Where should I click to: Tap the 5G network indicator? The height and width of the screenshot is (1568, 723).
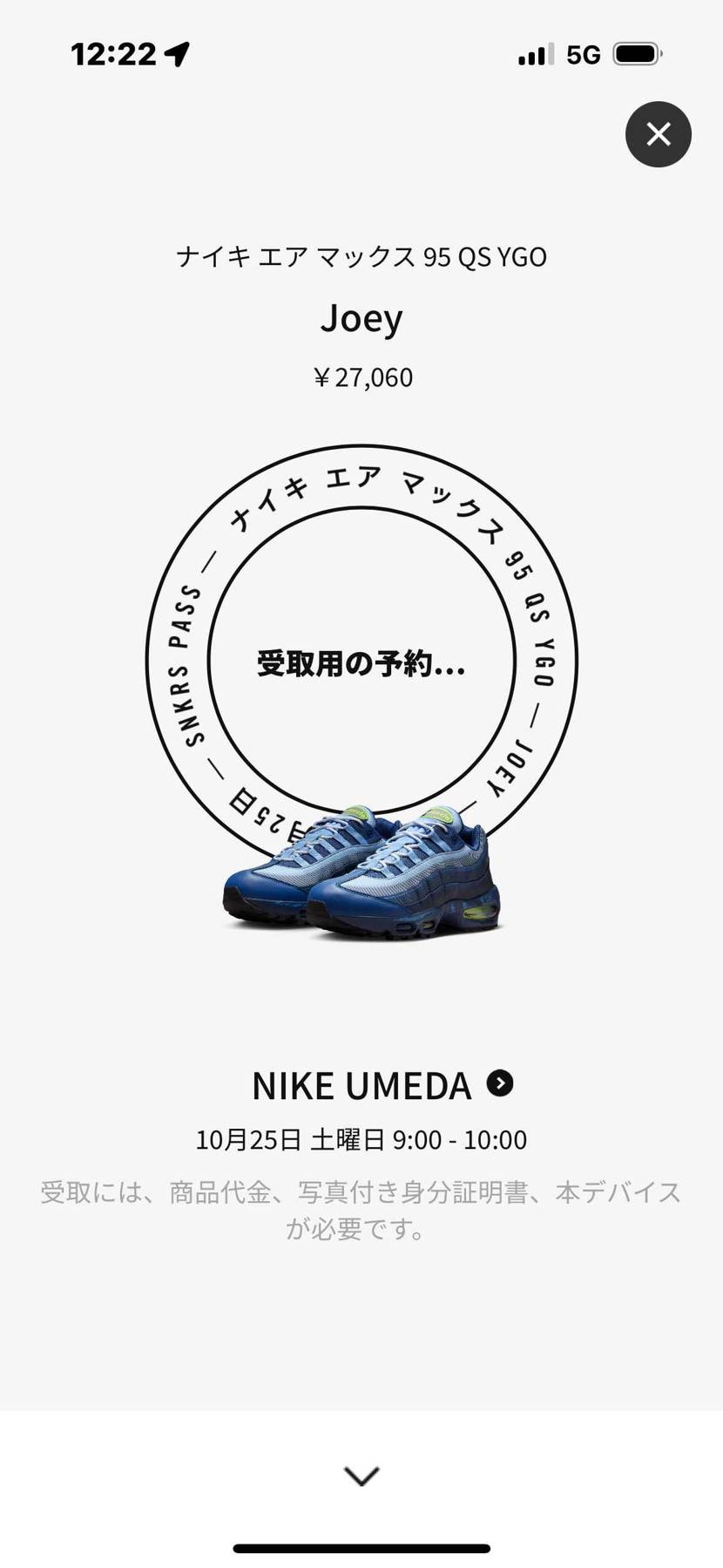[x=582, y=53]
